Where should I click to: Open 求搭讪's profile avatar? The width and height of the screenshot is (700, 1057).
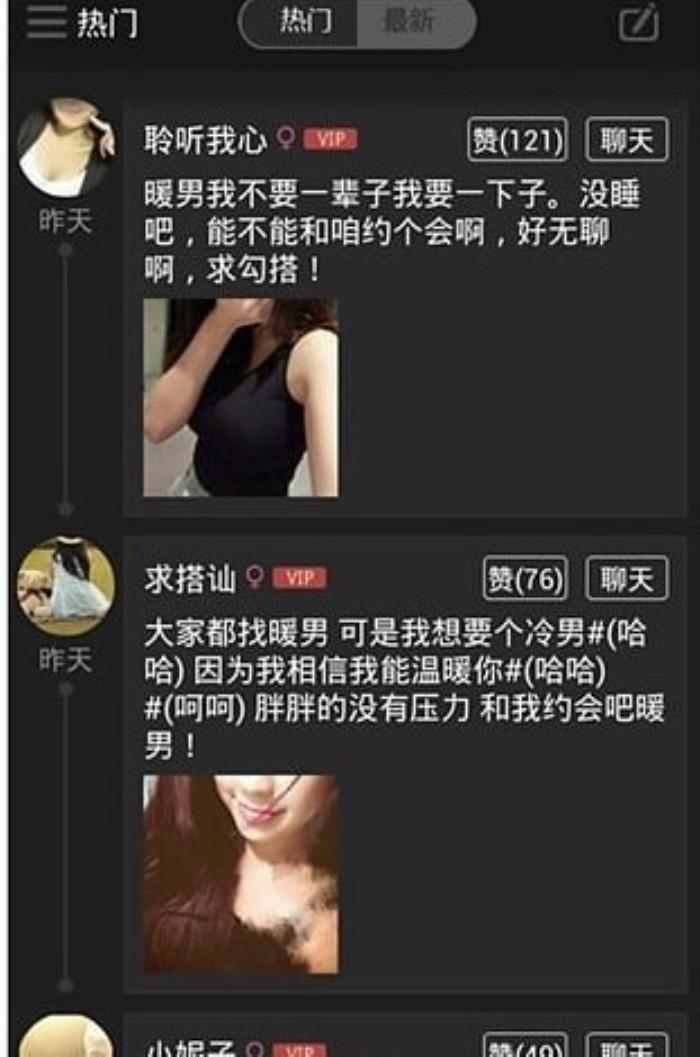[x=66, y=586]
